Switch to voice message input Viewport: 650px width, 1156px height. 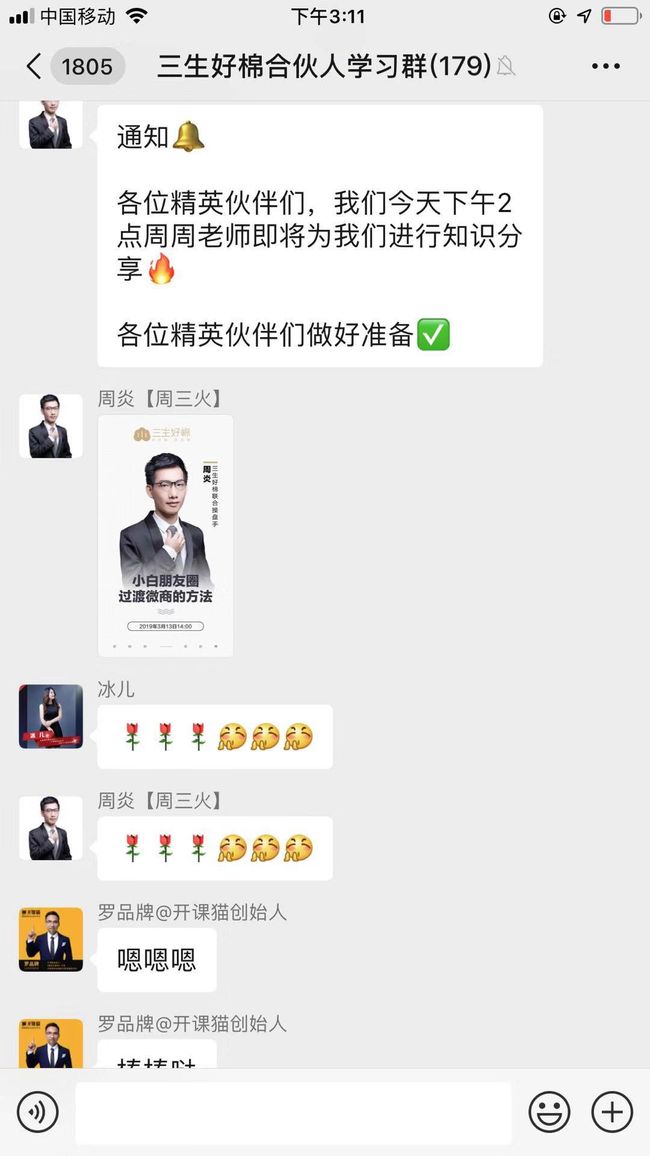tap(38, 1112)
